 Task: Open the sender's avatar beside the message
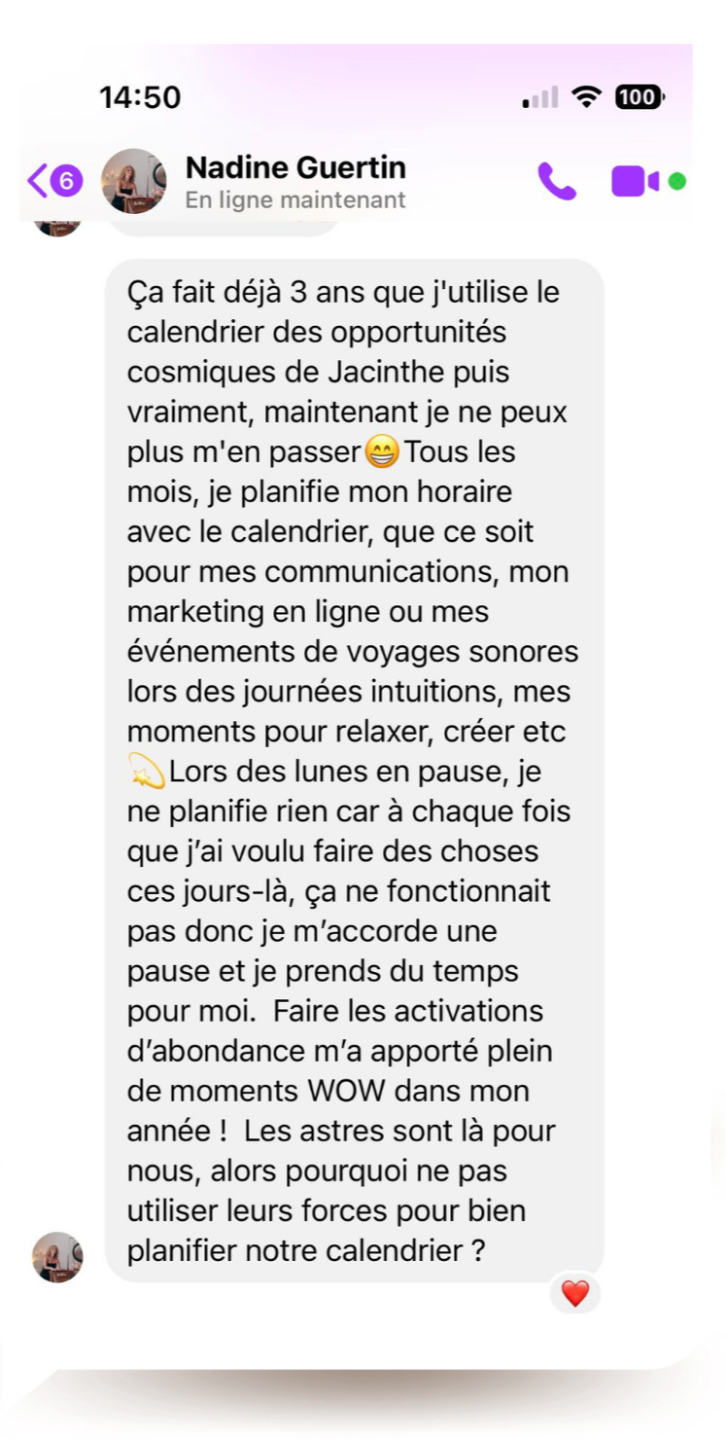tap(57, 1256)
